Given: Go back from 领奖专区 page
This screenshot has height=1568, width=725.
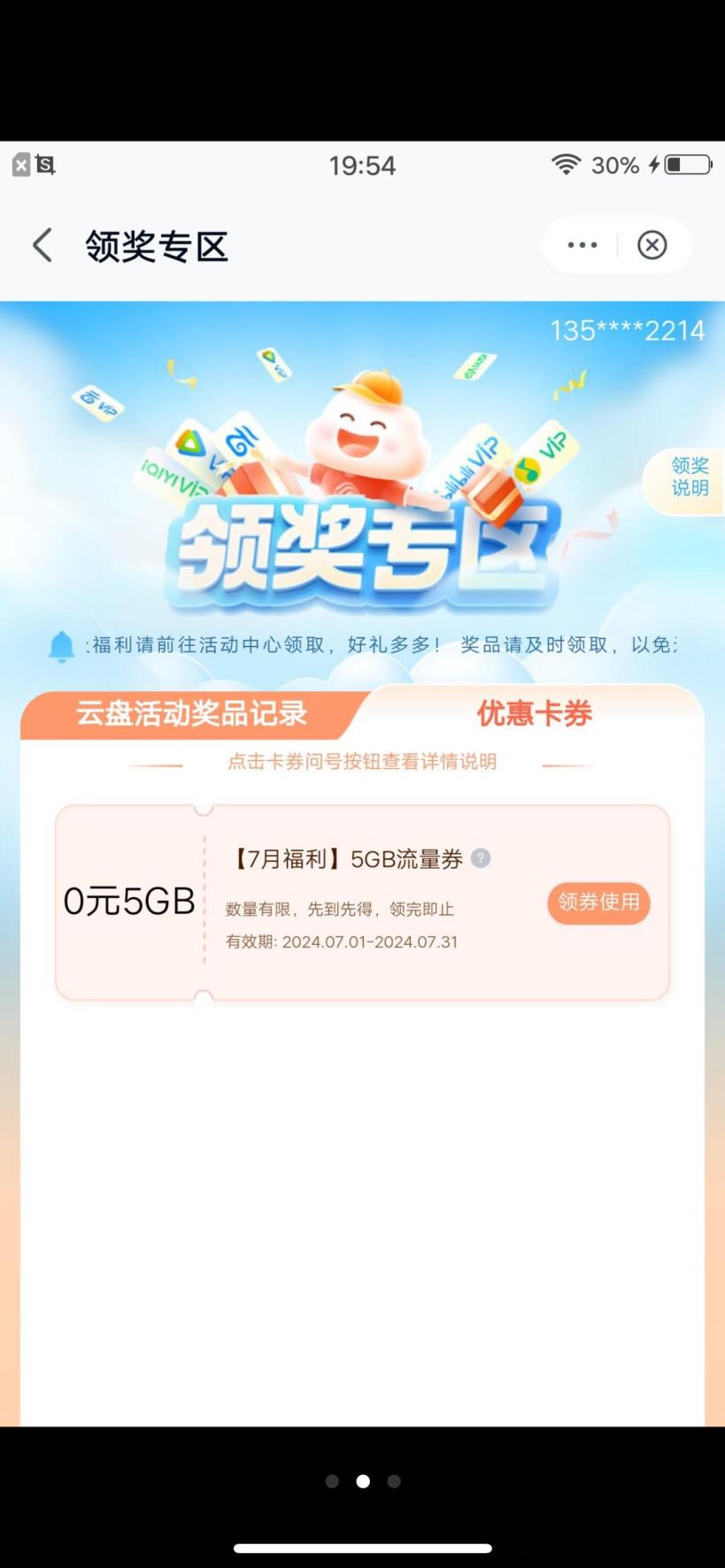Looking at the screenshot, I should (x=42, y=246).
